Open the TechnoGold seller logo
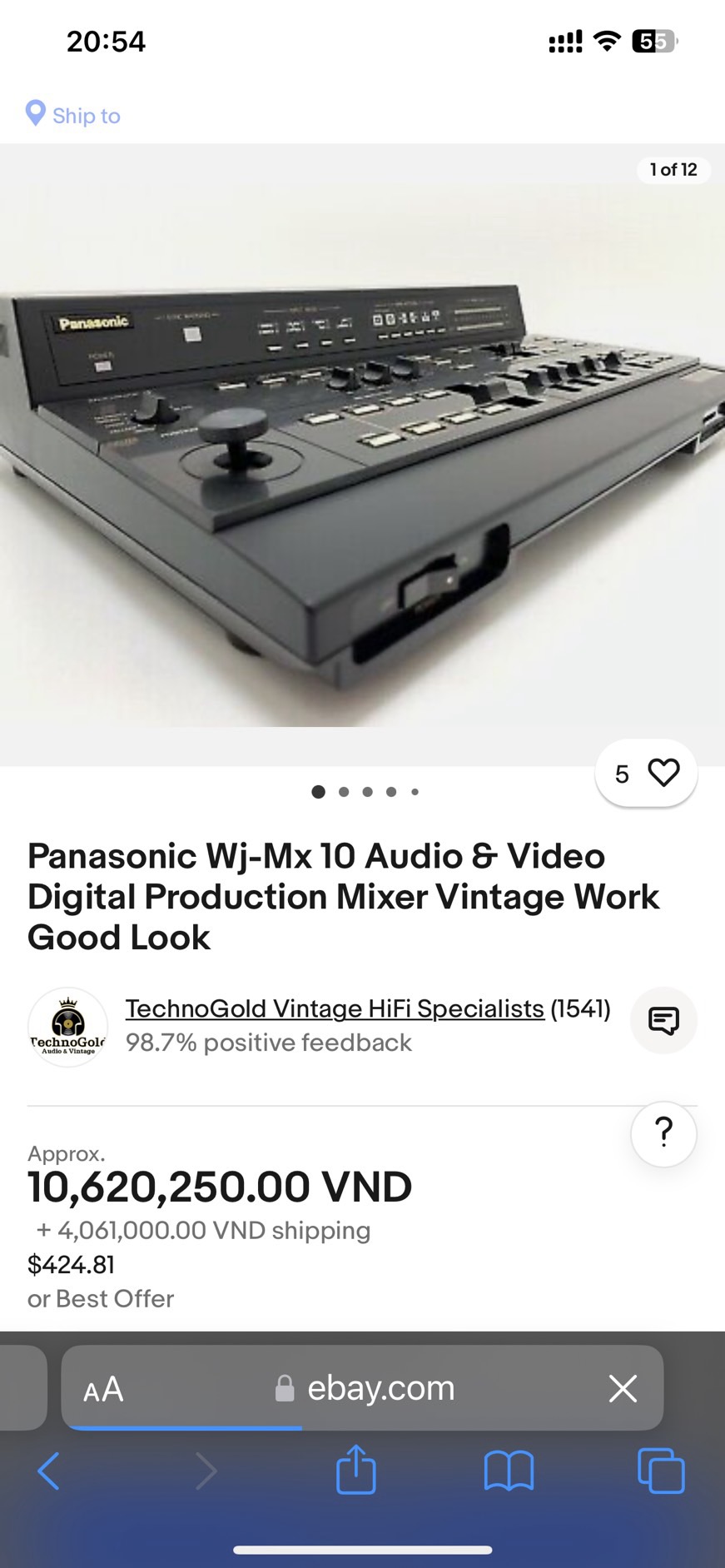The image size is (725, 1568). [68, 1028]
